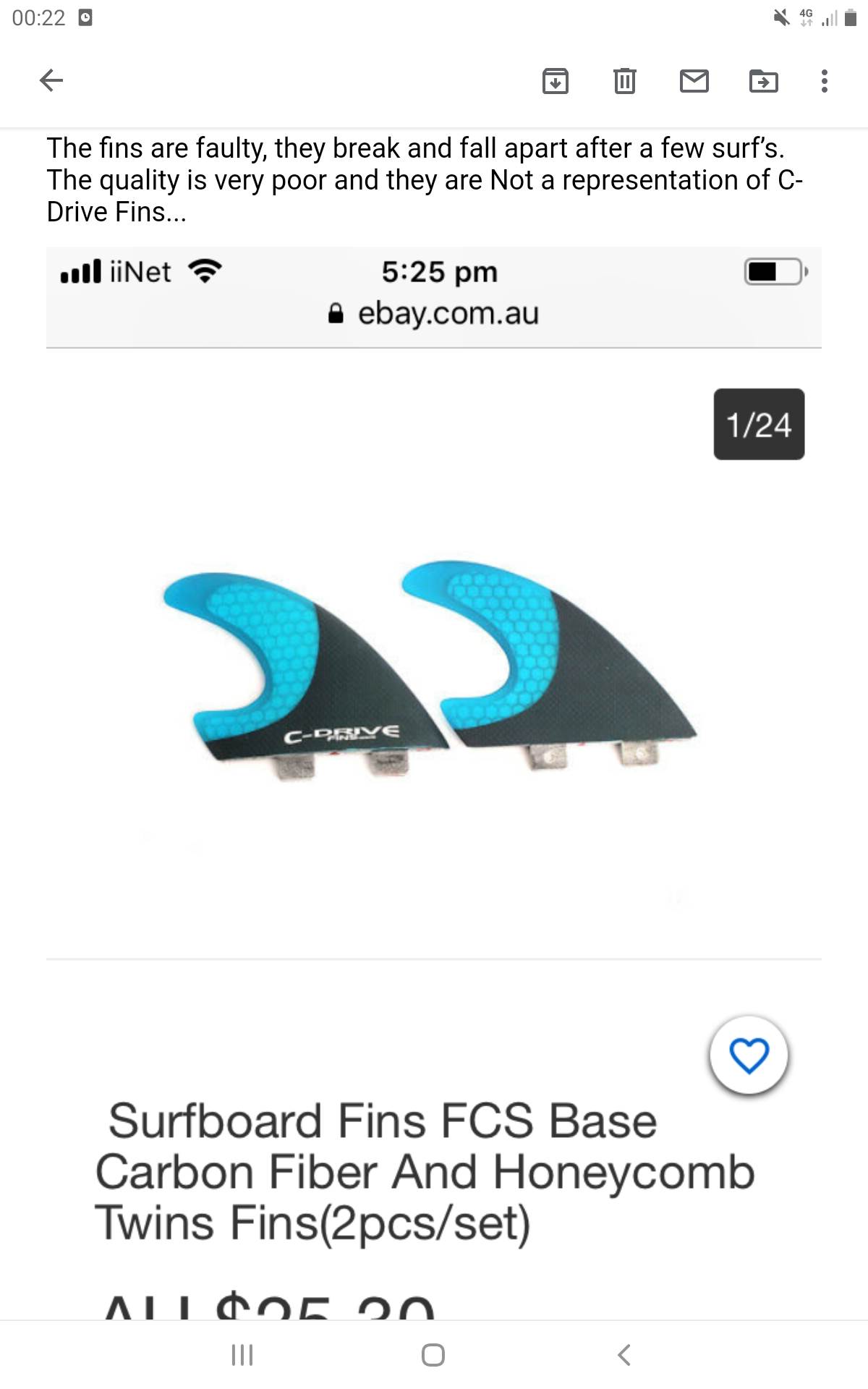
Task: Delete this email
Action: click(x=624, y=80)
